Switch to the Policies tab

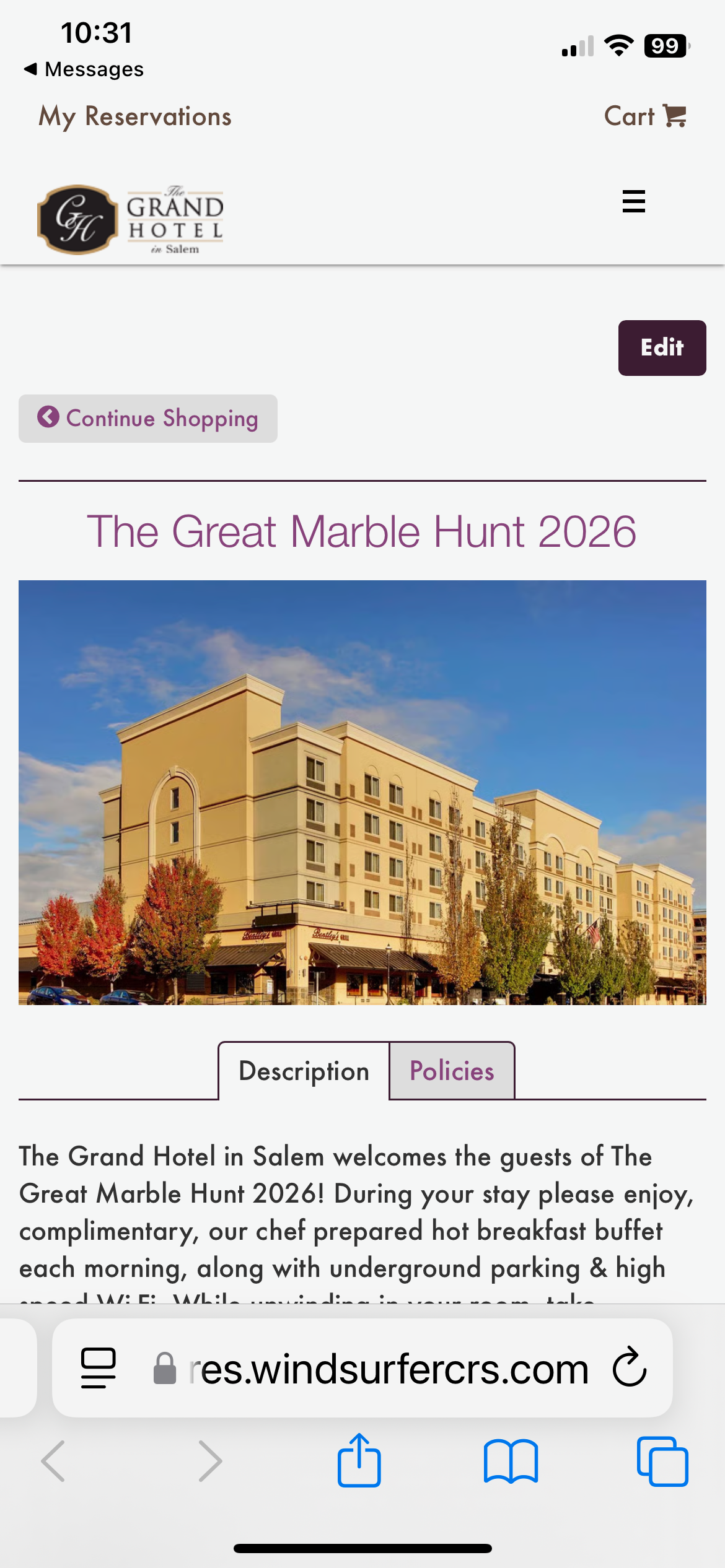pos(452,1071)
